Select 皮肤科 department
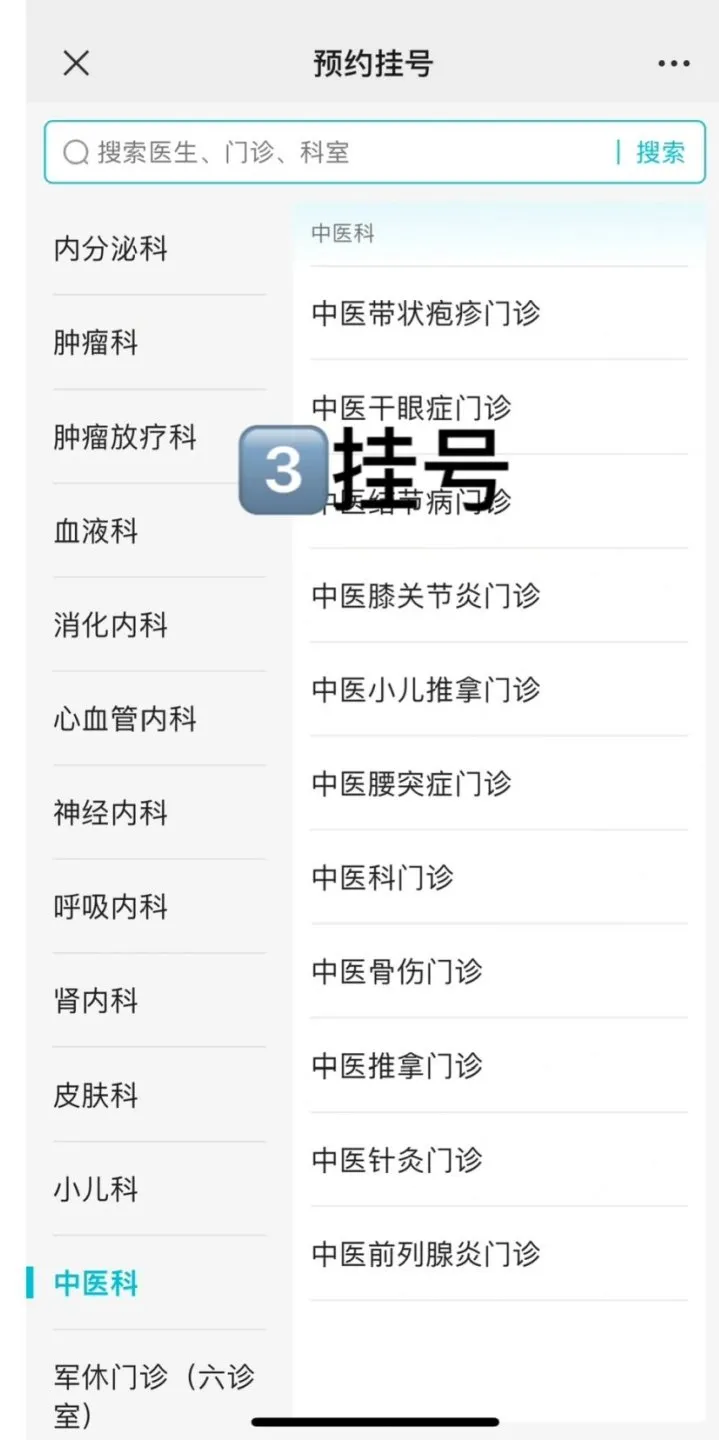 tap(96, 1095)
